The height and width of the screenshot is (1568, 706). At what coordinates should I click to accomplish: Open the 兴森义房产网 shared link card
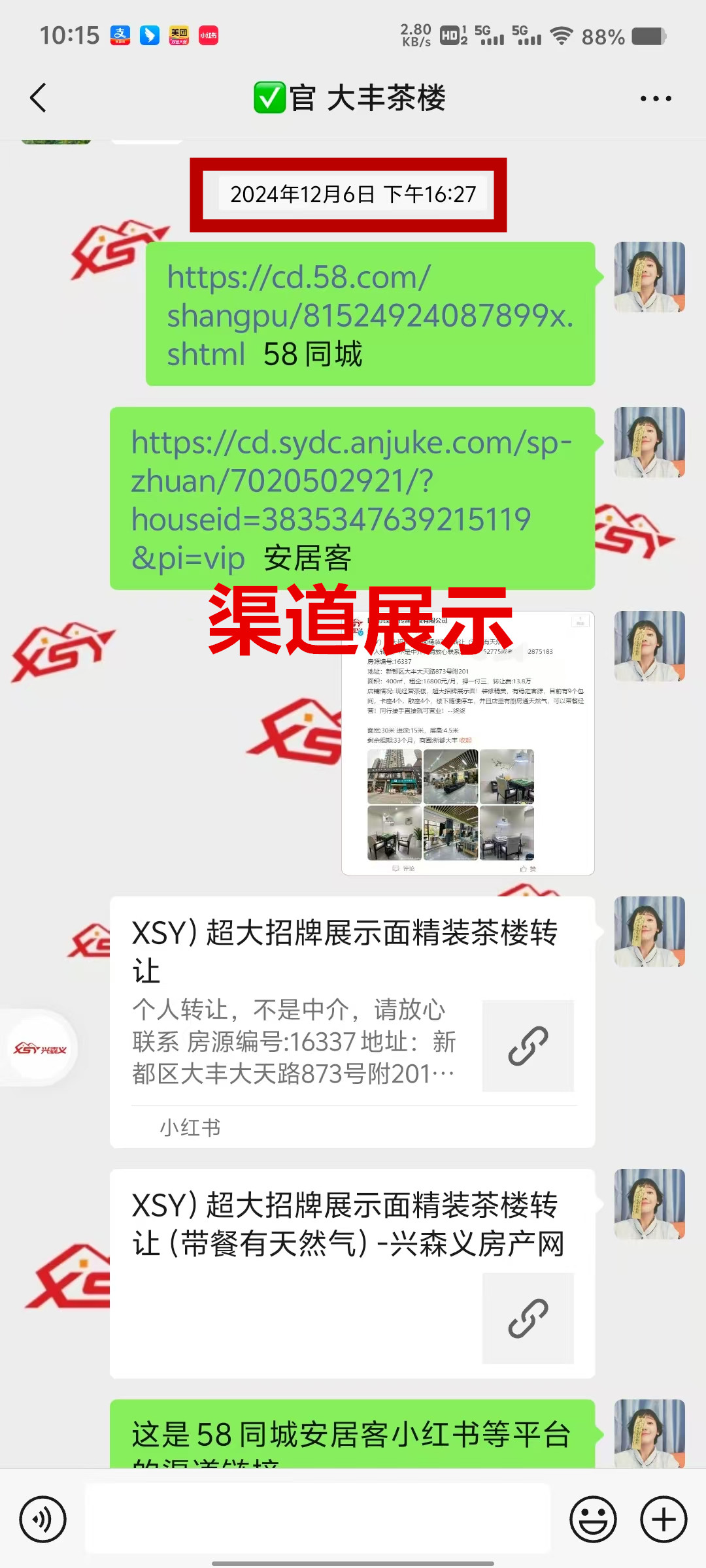tap(352, 1273)
